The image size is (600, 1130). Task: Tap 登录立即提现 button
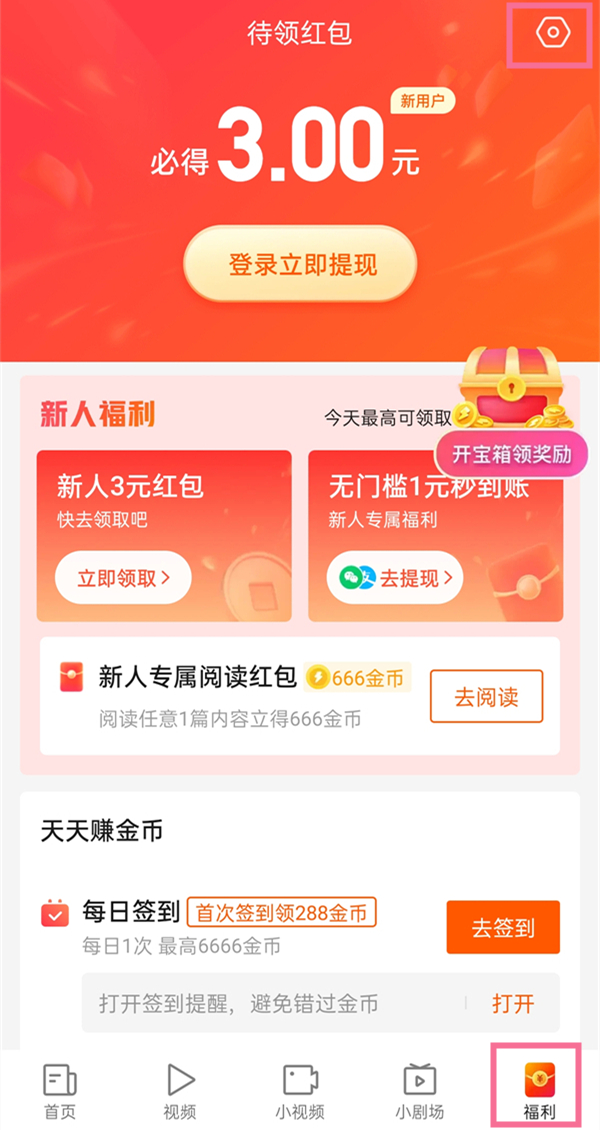(x=300, y=265)
